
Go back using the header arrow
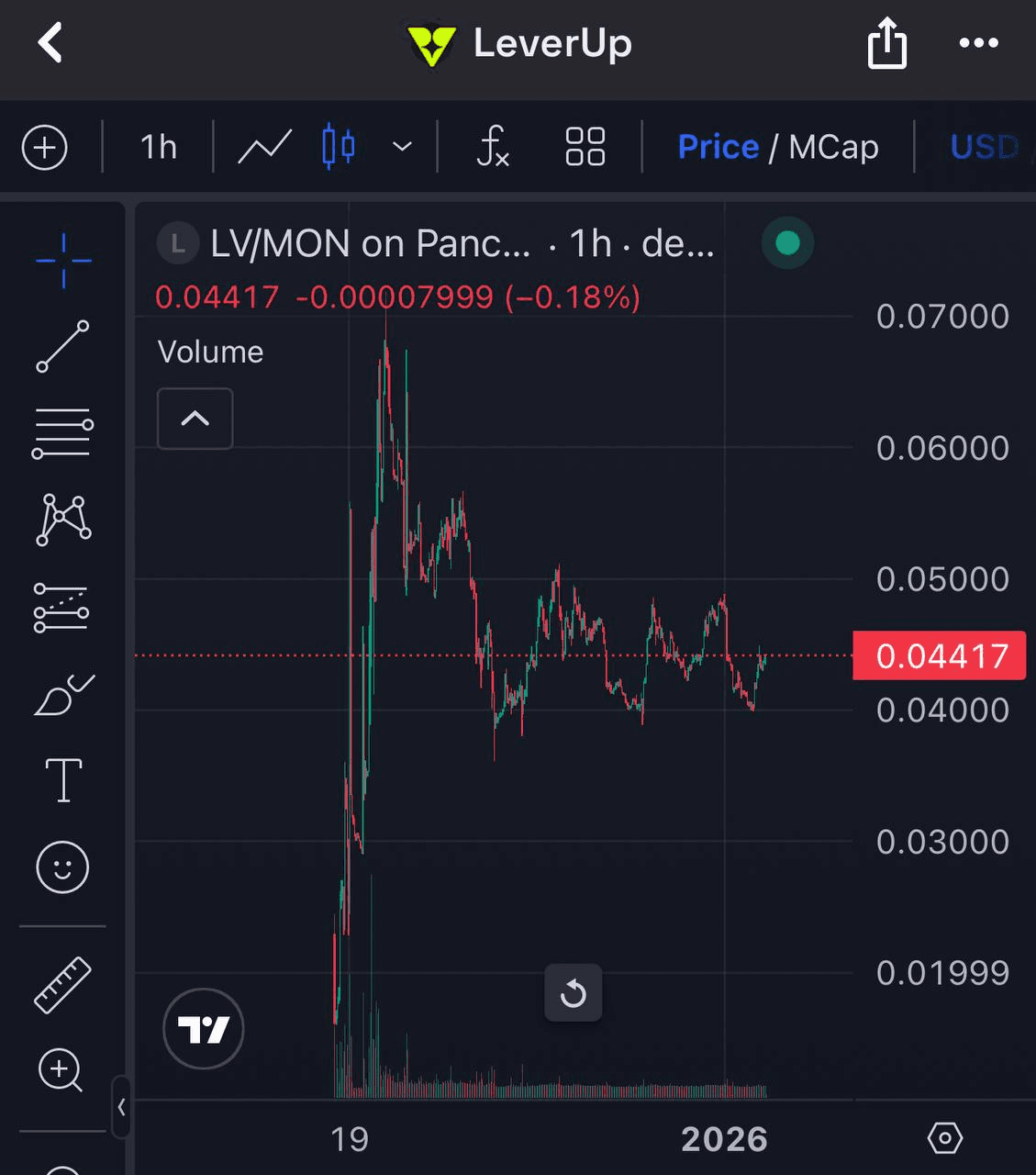point(50,42)
